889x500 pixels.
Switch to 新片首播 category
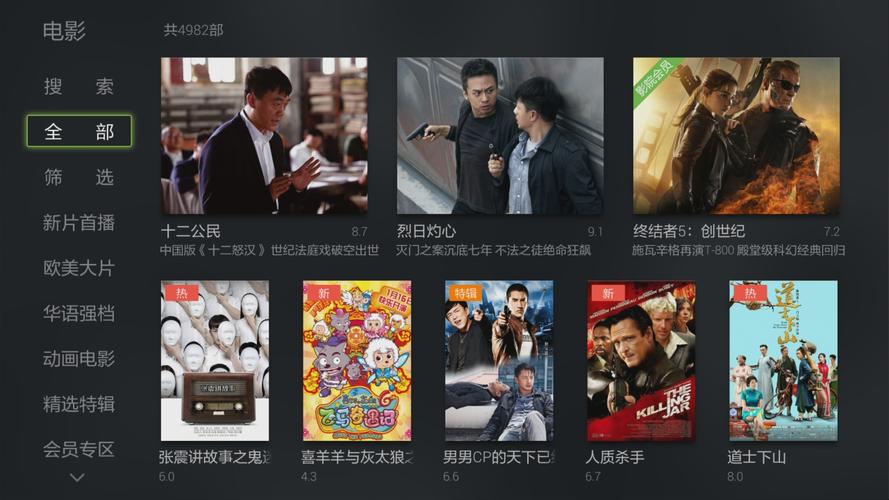[79, 223]
